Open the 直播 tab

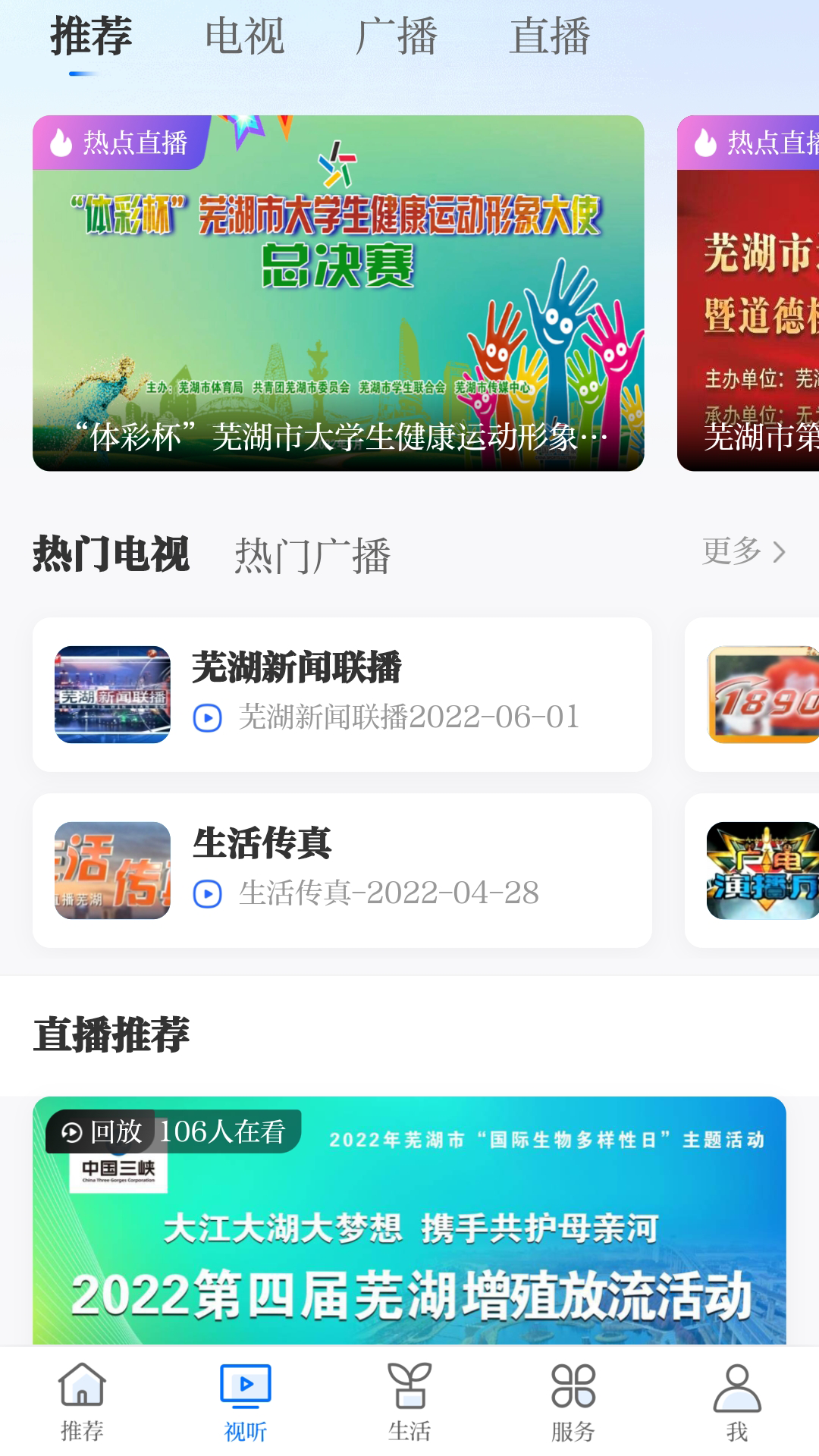point(551,35)
